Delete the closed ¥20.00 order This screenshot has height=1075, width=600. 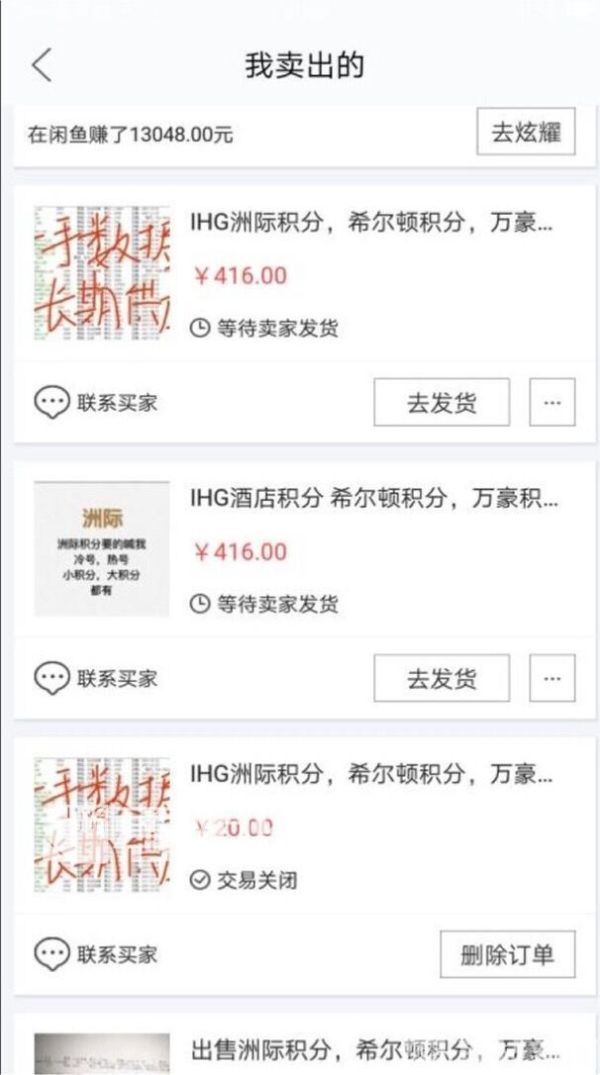pos(507,954)
